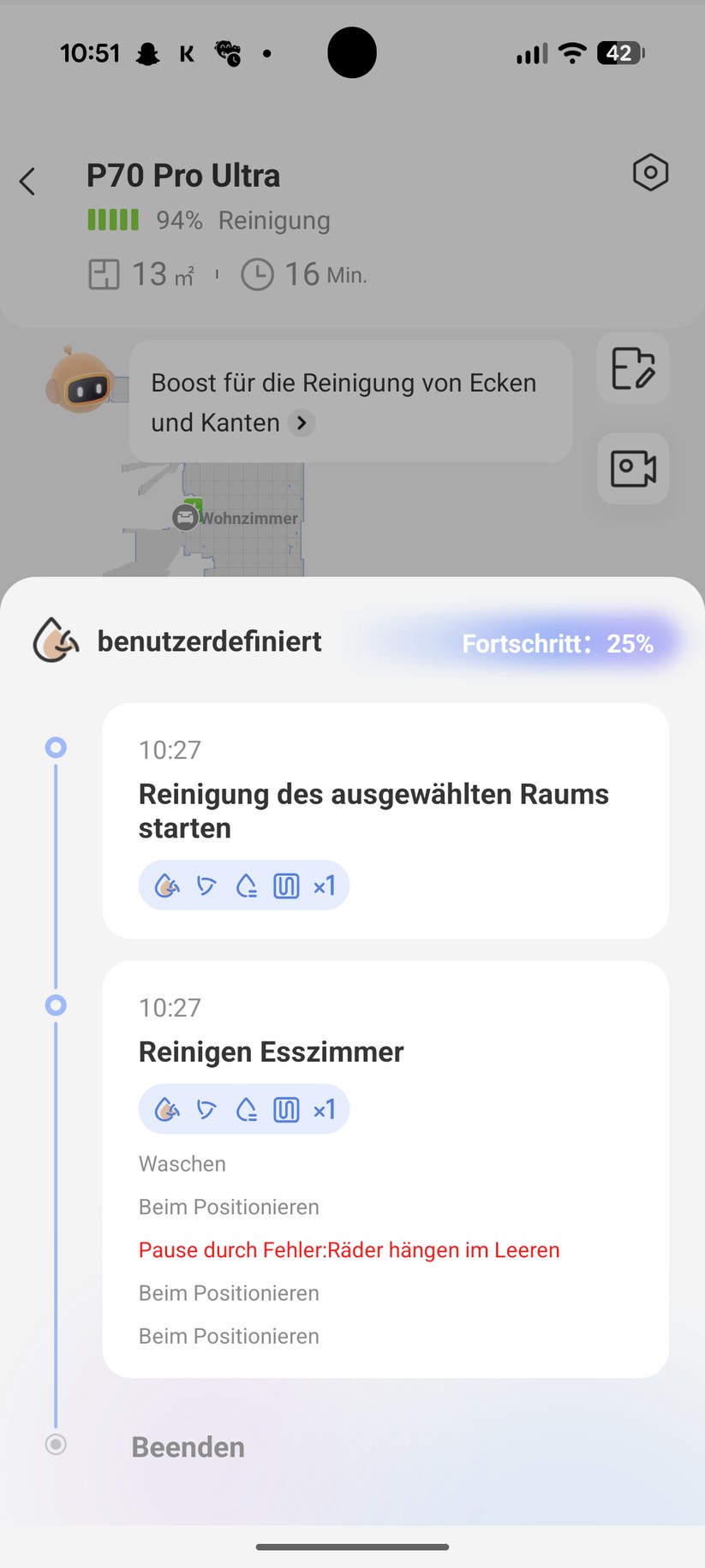This screenshot has height=1568, width=705.
Task: Expand the corner cleaning boost tip chevron
Action: [x=301, y=423]
